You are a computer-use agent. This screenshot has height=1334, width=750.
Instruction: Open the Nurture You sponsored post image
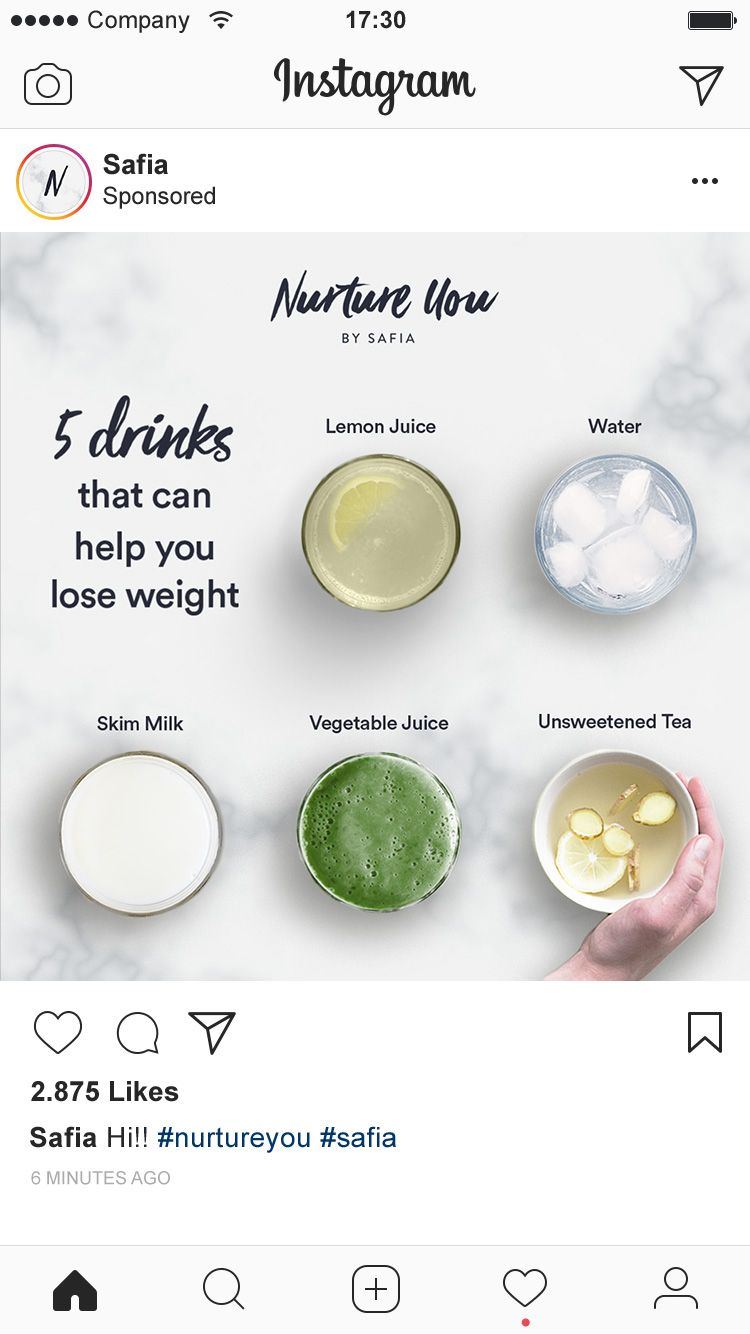[x=375, y=606]
